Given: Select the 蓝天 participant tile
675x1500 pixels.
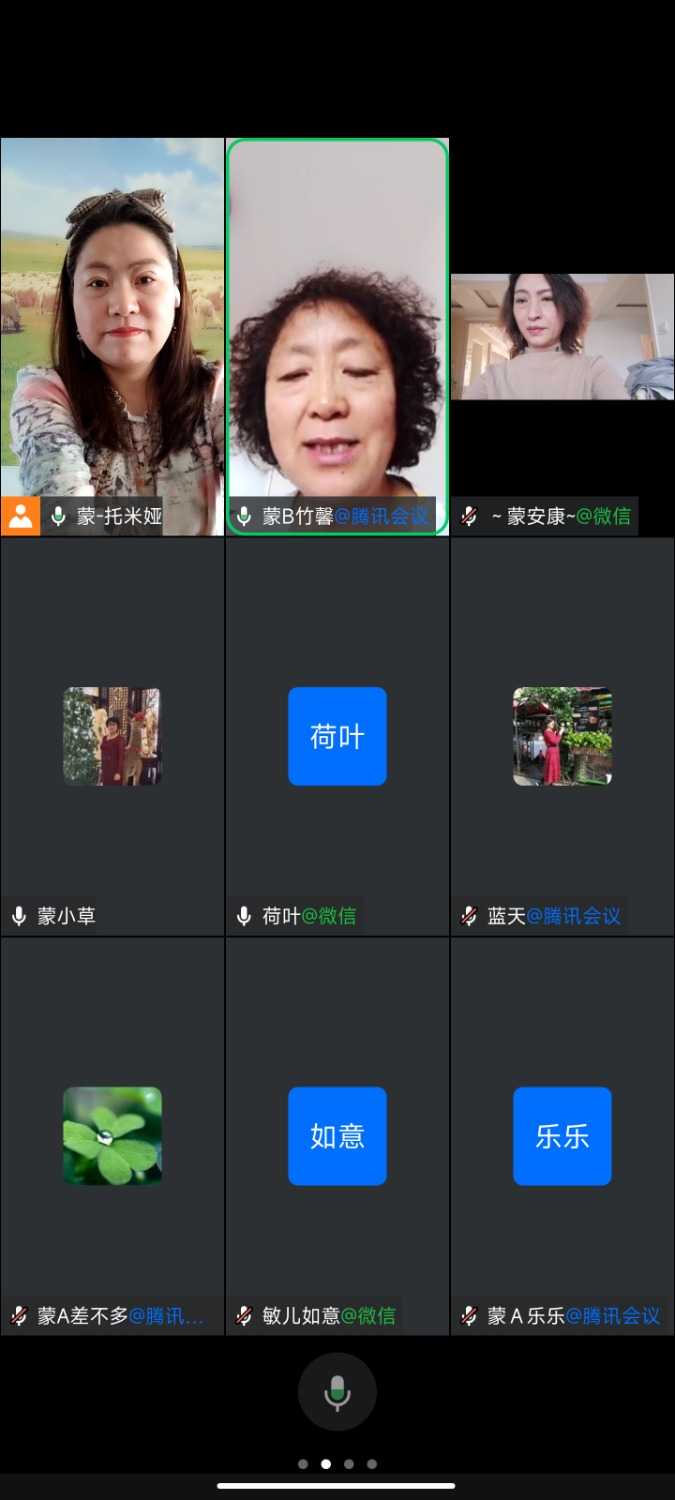Looking at the screenshot, I should point(562,736).
